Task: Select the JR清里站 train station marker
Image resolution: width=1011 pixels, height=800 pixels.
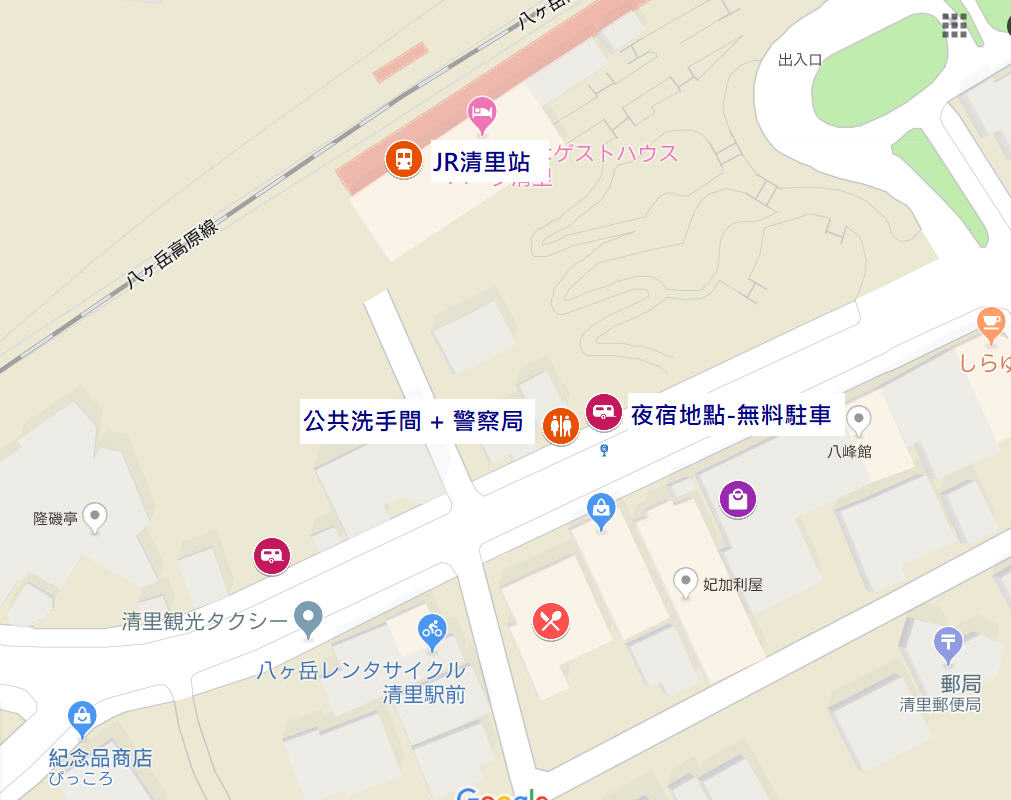Action: 404,159
